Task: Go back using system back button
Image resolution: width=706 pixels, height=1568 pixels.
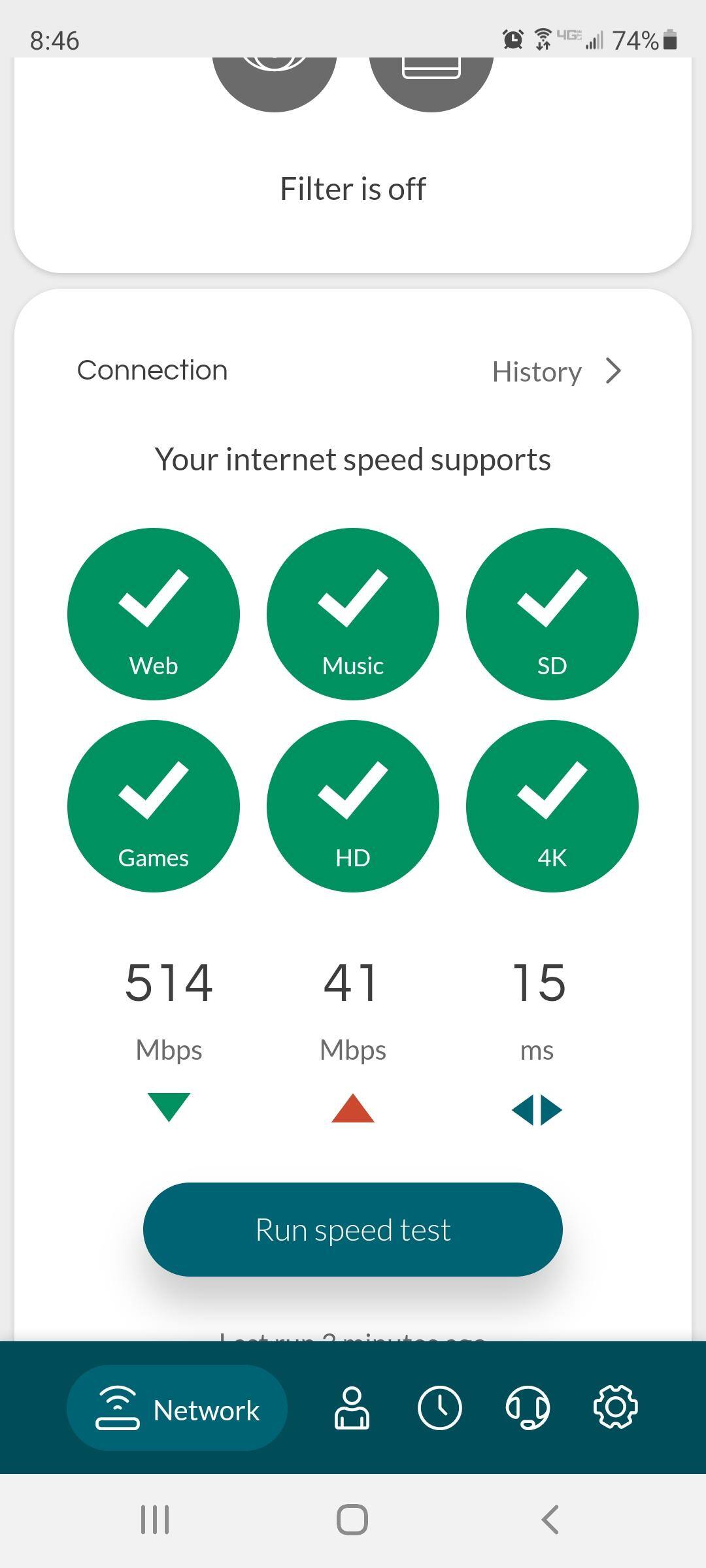Action: 550,1520
